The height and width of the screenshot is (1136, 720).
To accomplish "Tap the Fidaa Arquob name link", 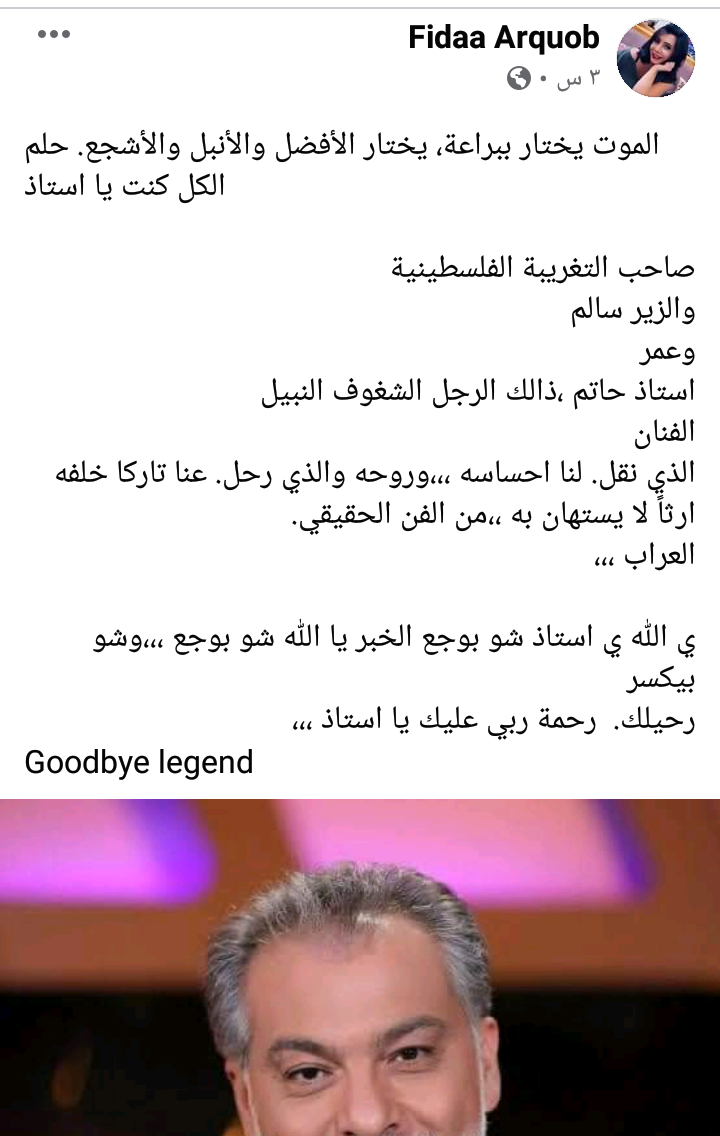I will click(504, 38).
